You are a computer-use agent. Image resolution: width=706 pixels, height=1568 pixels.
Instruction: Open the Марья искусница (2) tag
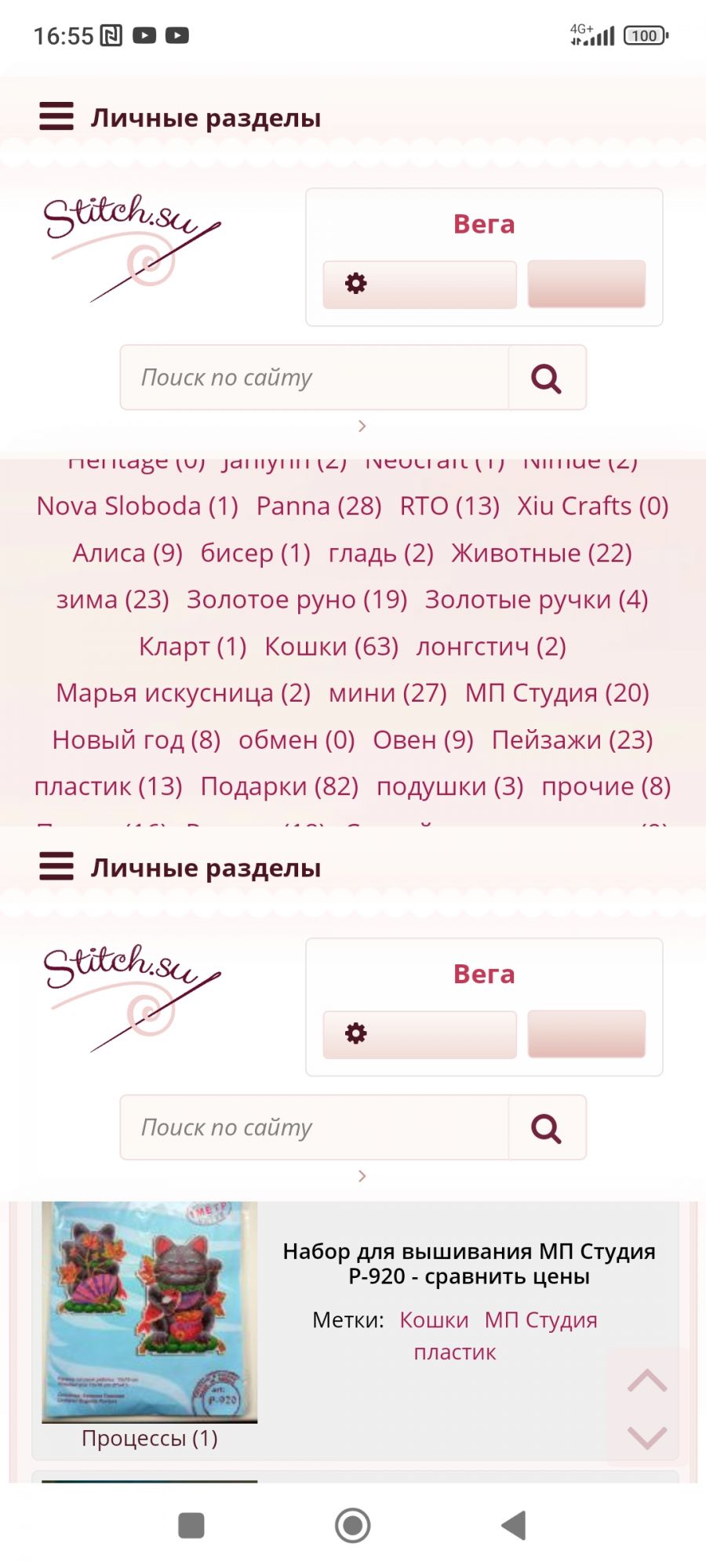[x=183, y=693]
